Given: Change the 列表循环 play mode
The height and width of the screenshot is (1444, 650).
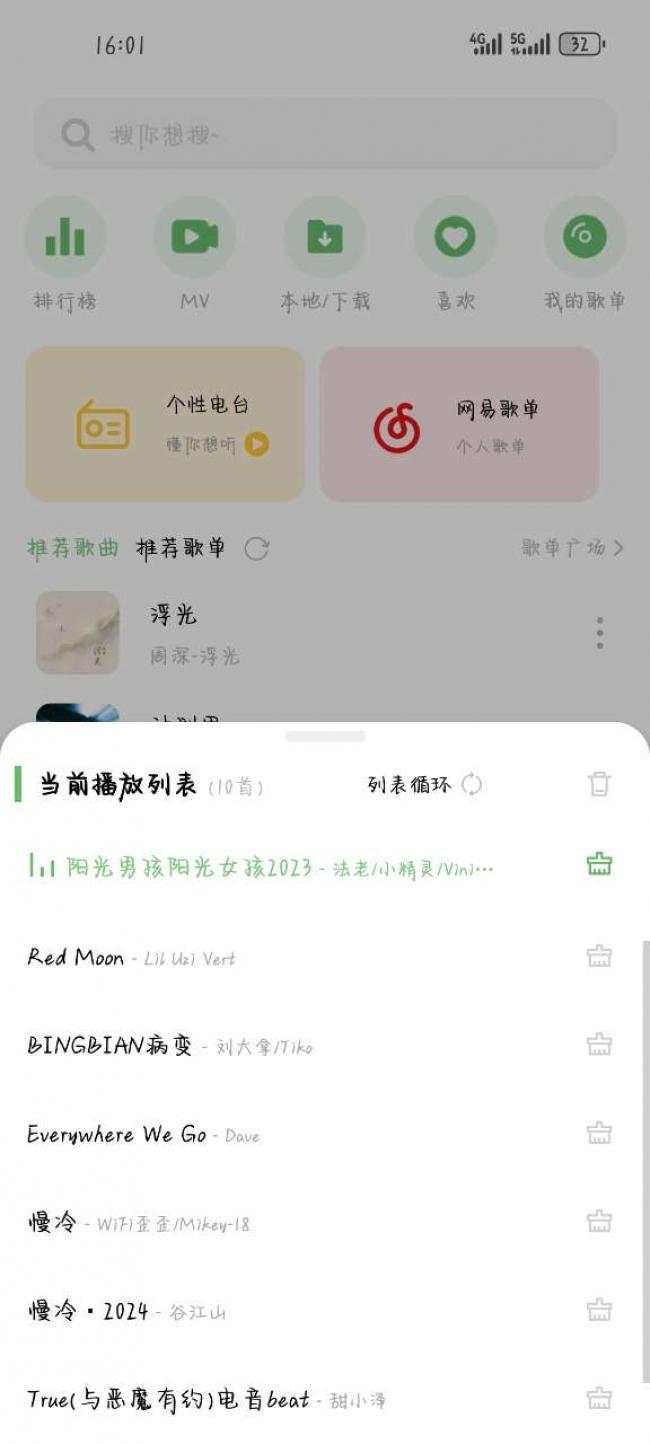Looking at the screenshot, I should click(x=425, y=785).
